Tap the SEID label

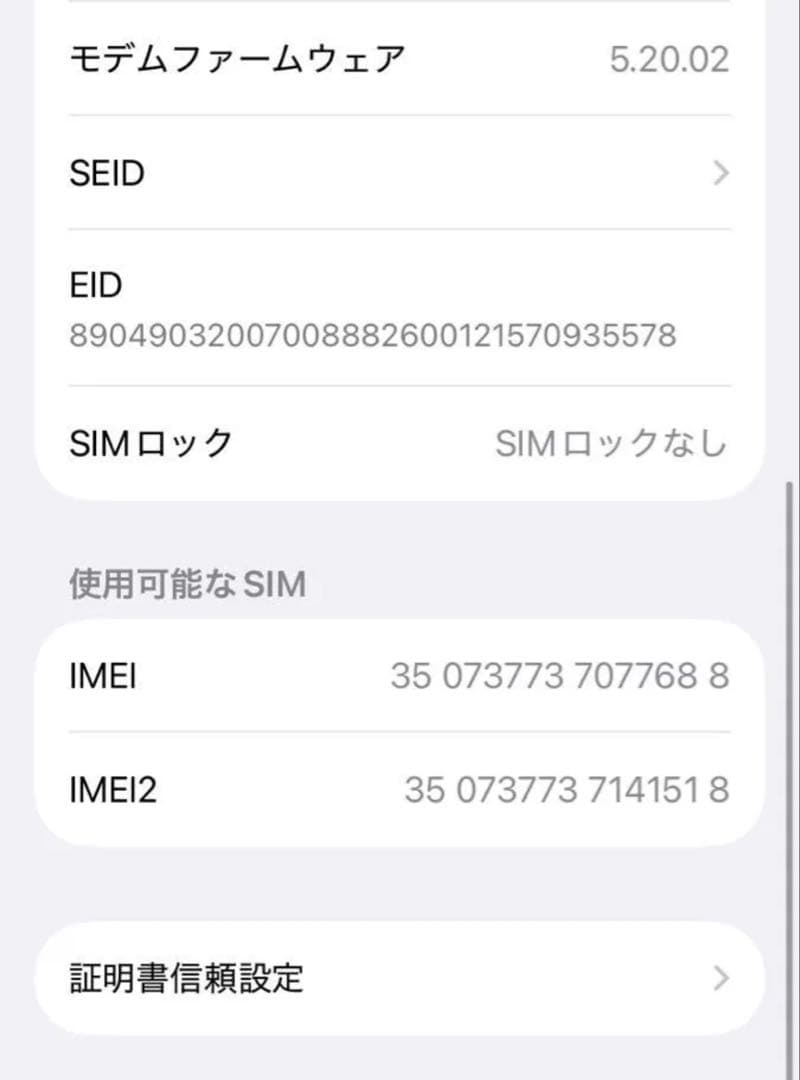click(x=107, y=173)
